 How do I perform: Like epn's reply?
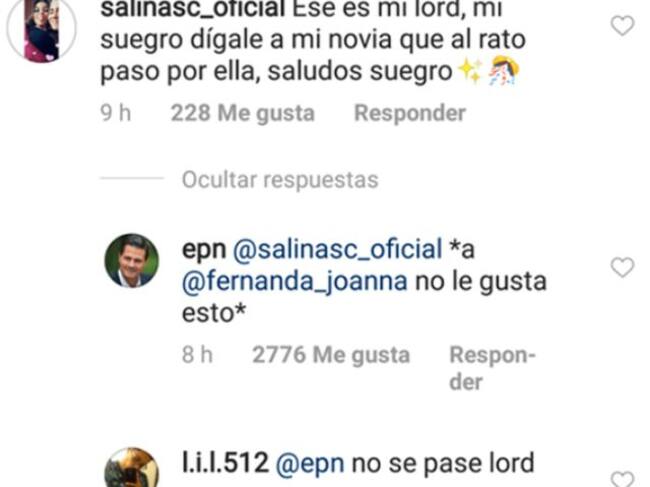[x=622, y=267]
